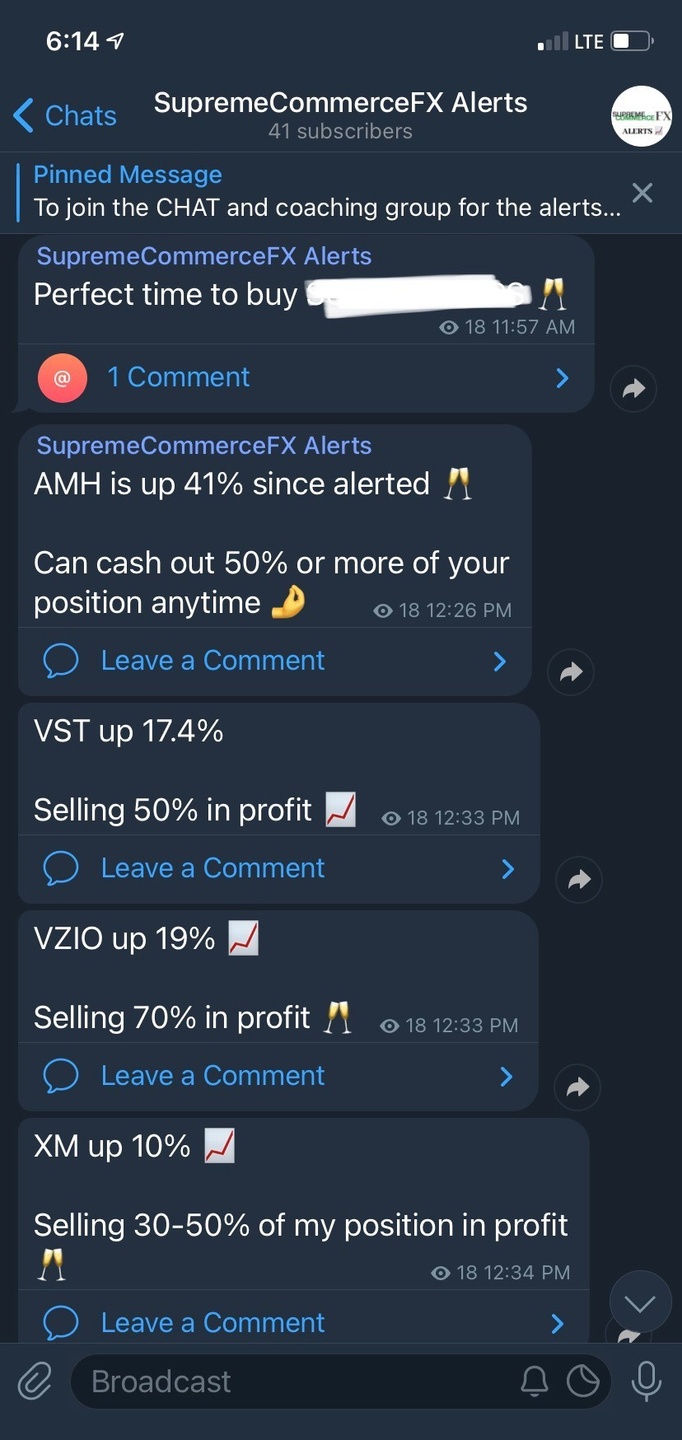Forward the AMH up 41% post
The height and width of the screenshot is (1440, 682).
tap(571, 673)
